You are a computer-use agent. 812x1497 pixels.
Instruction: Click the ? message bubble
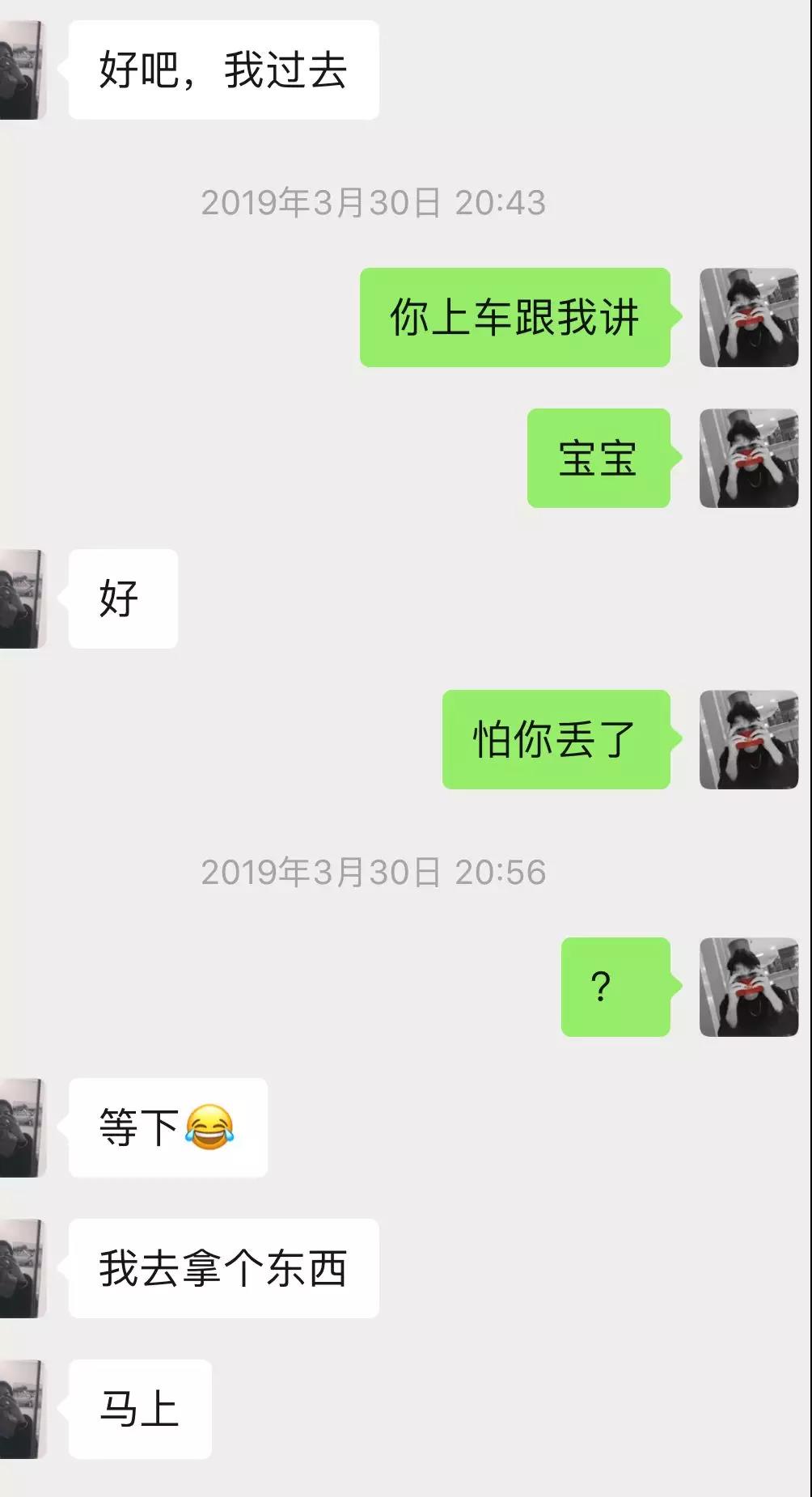615,985
